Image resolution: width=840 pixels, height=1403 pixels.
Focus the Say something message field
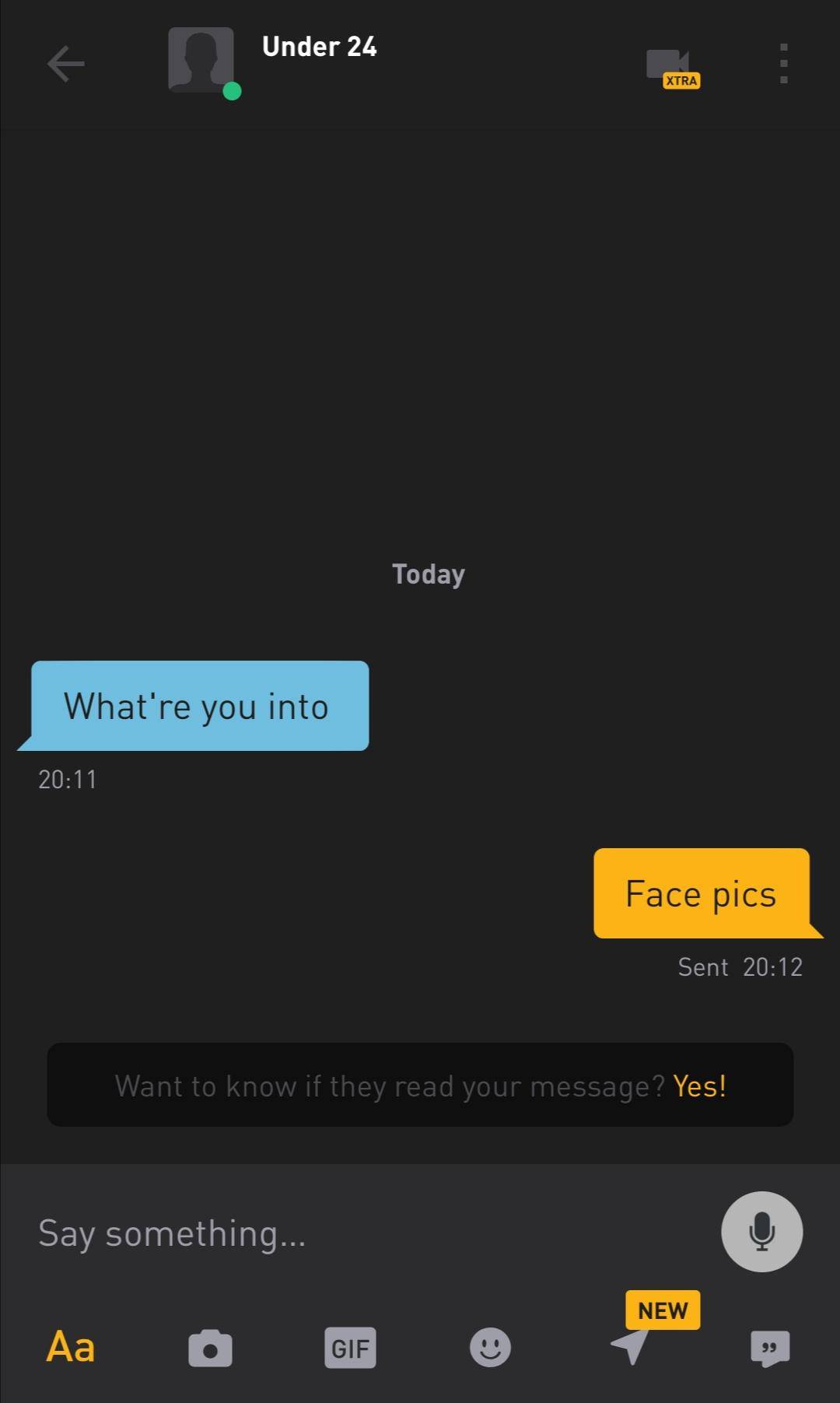point(350,1233)
